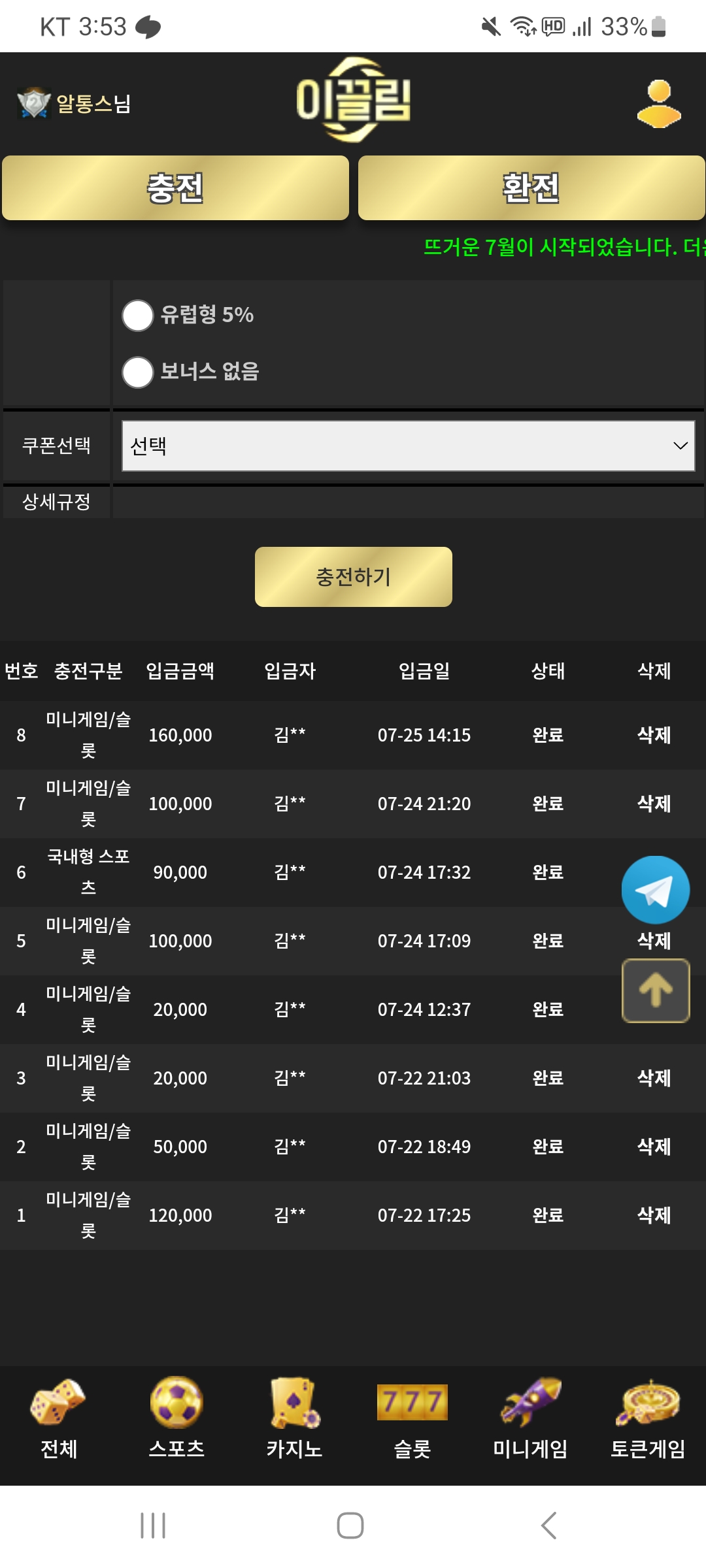
Task: Go to the 스포츠 section
Action: pyautogui.click(x=176, y=1419)
